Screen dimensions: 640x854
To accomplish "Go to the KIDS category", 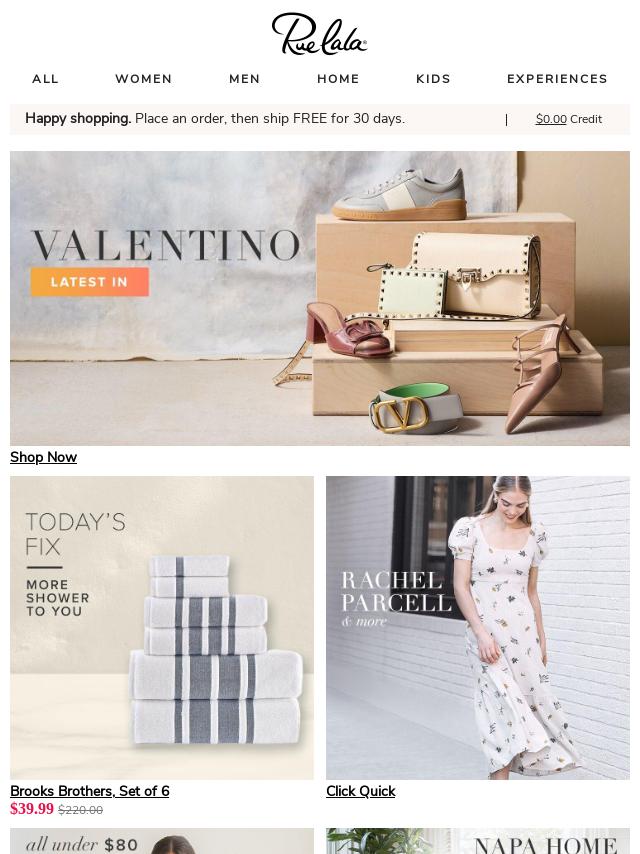I will click(433, 79).
